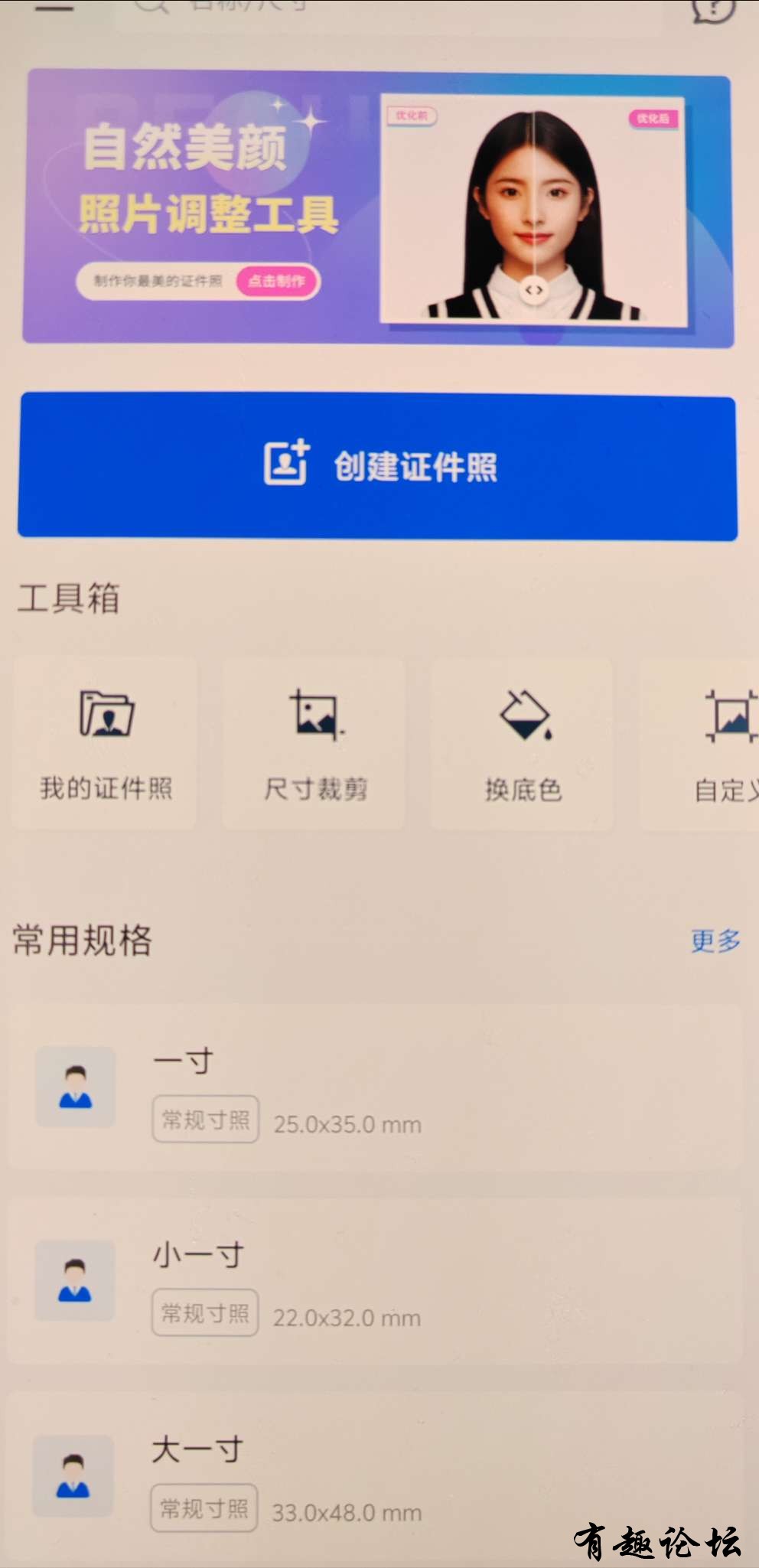Choose the 一寸 25.0x35.0 mm spec
Image resolution: width=759 pixels, height=1568 pixels.
click(x=375, y=1089)
